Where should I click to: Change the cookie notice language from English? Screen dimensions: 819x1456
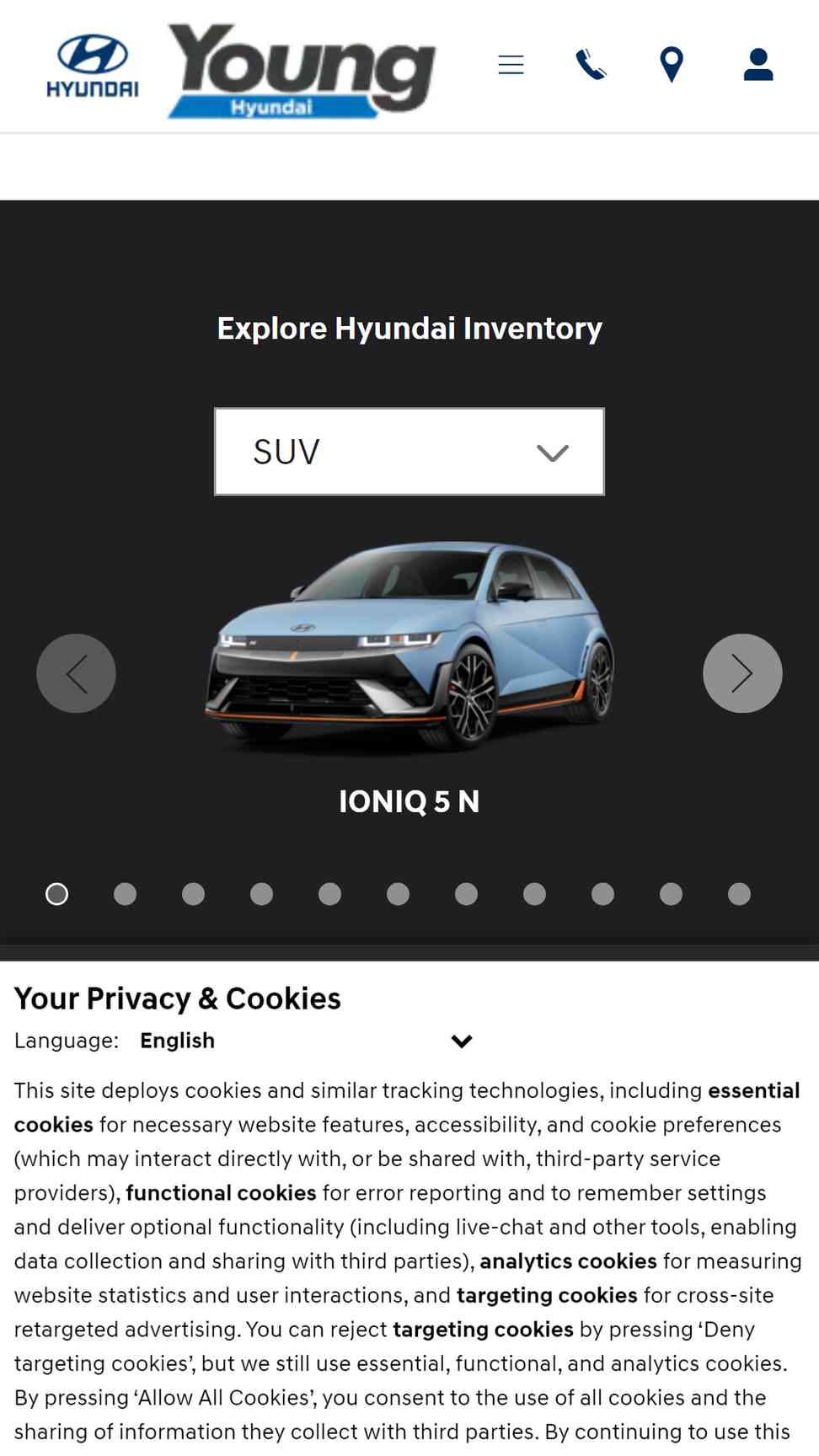(306, 1041)
